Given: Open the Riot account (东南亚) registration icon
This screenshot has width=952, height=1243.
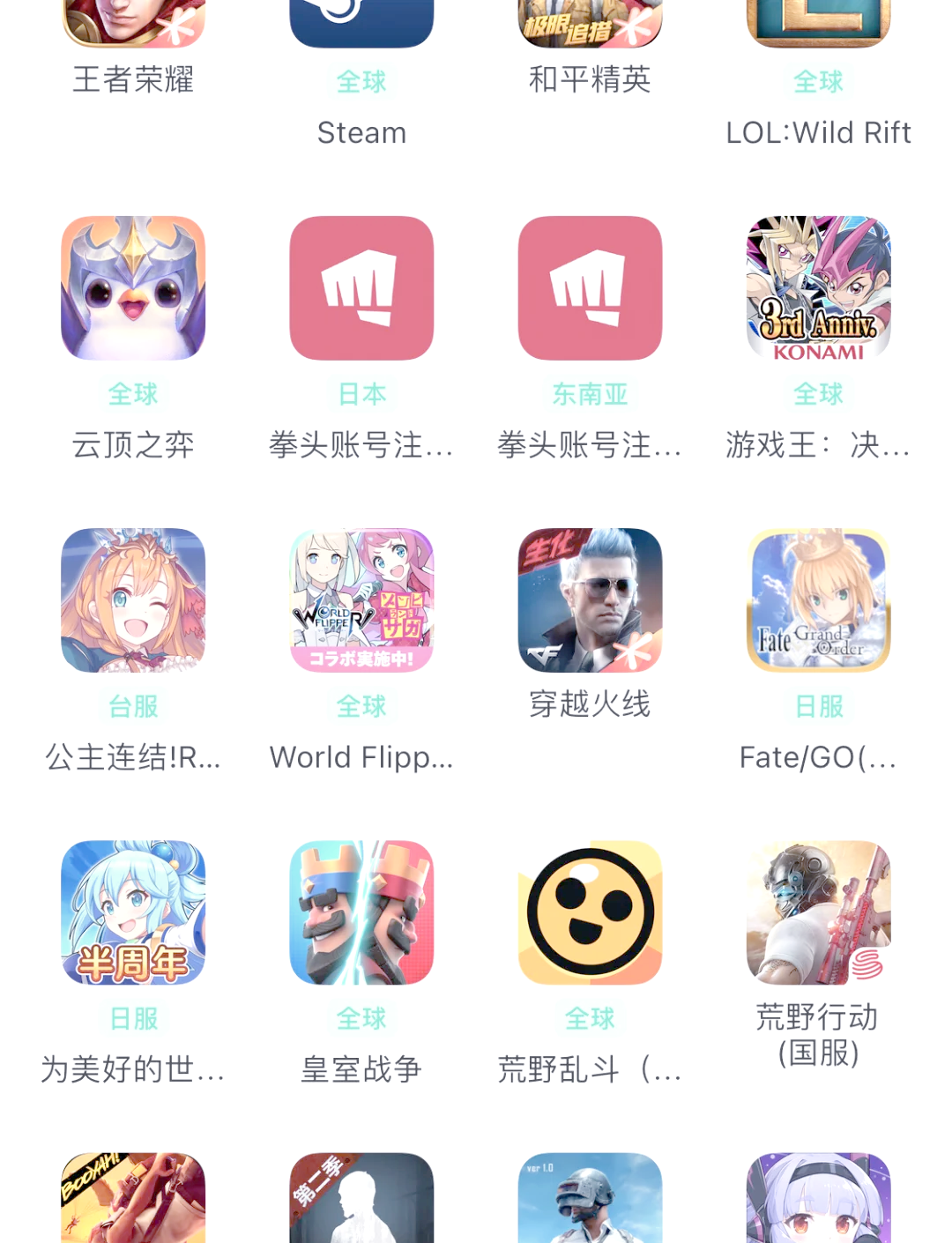Looking at the screenshot, I should tap(589, 288).
